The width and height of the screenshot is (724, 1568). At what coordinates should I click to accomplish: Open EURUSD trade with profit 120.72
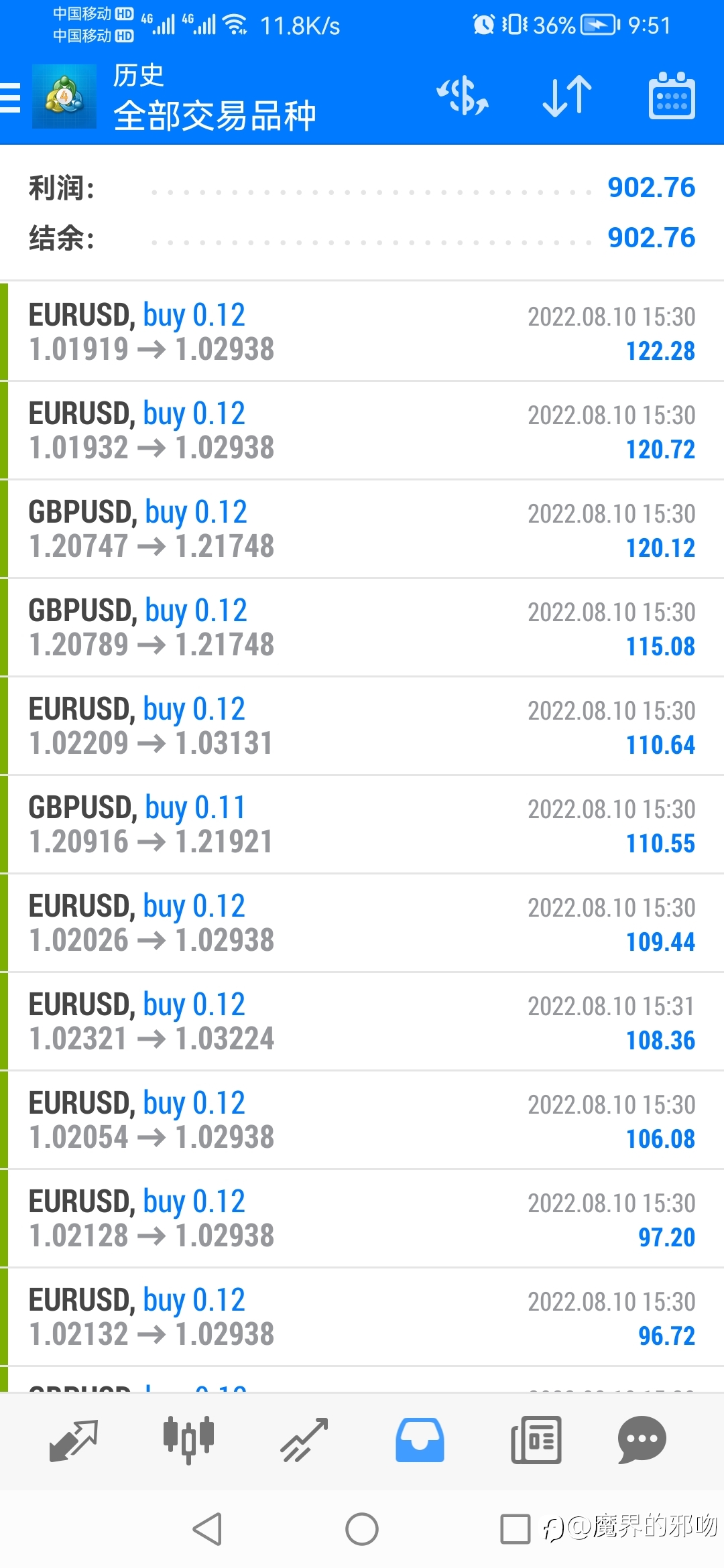tap(362, 430)
